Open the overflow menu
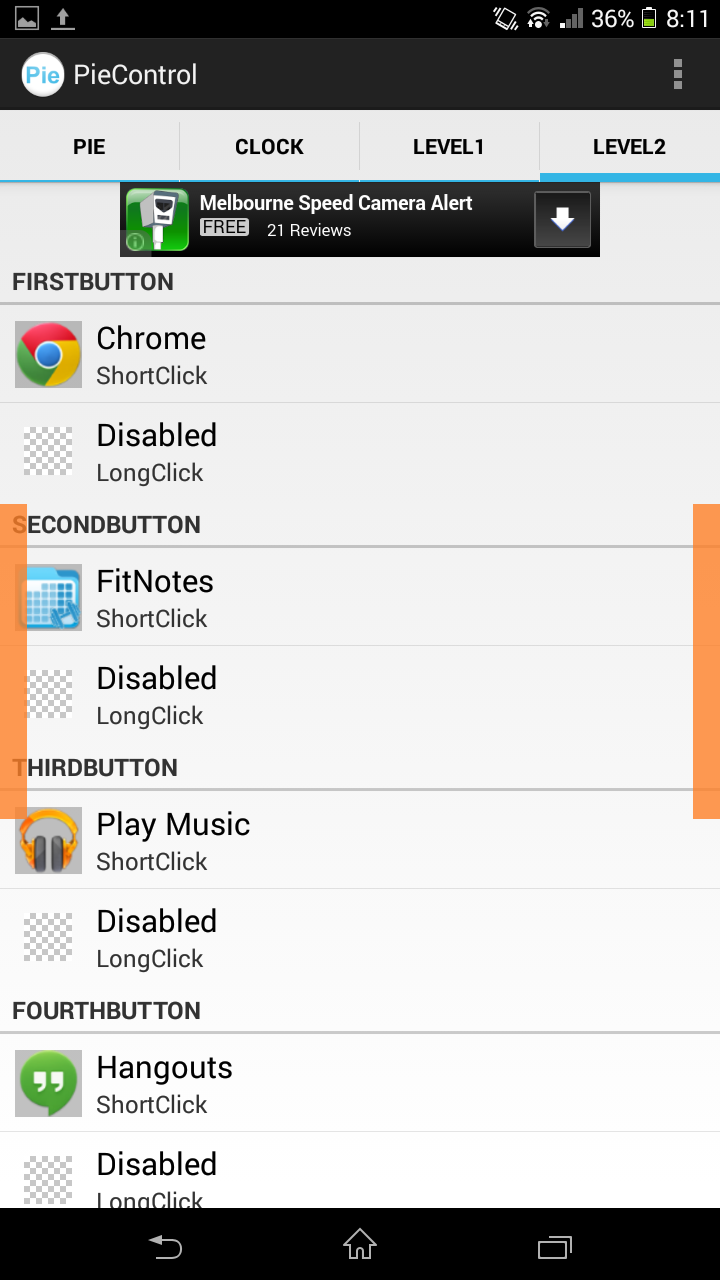 (x=677, y=74)
